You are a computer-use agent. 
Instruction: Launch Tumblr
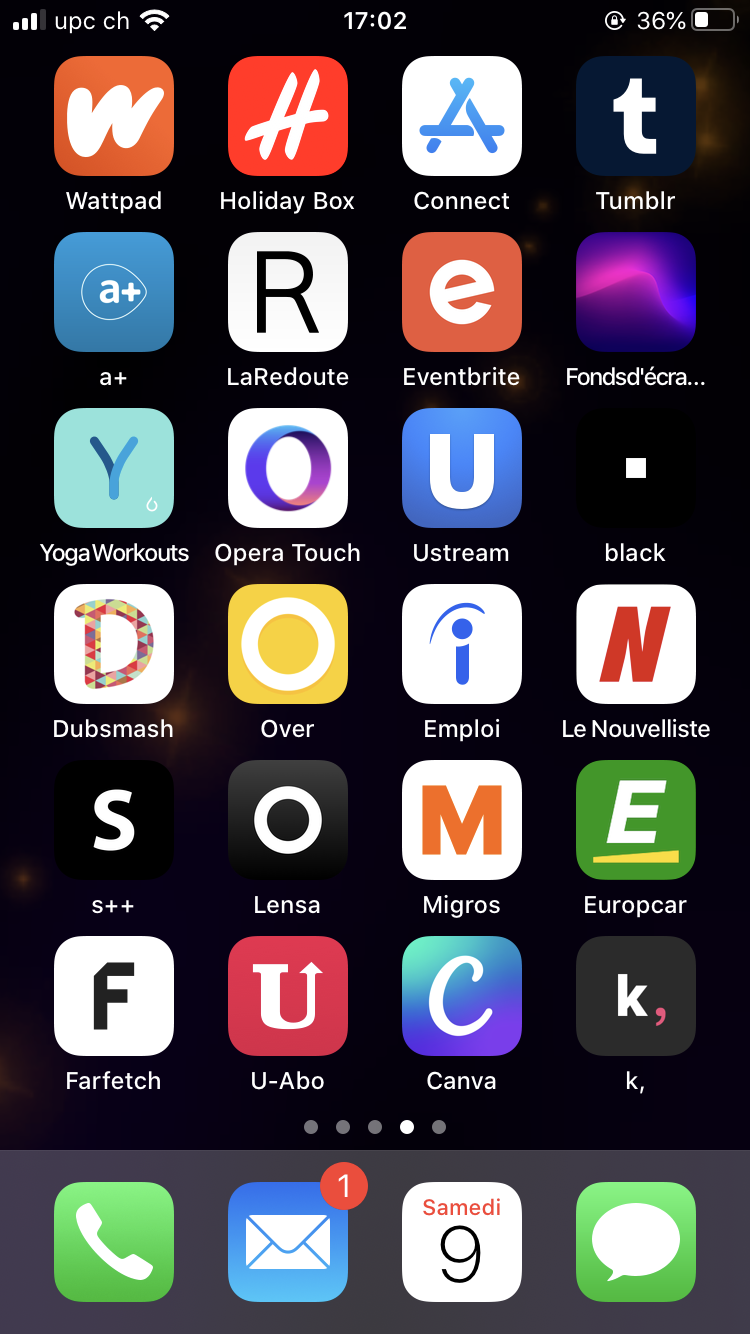coord(636,116)
